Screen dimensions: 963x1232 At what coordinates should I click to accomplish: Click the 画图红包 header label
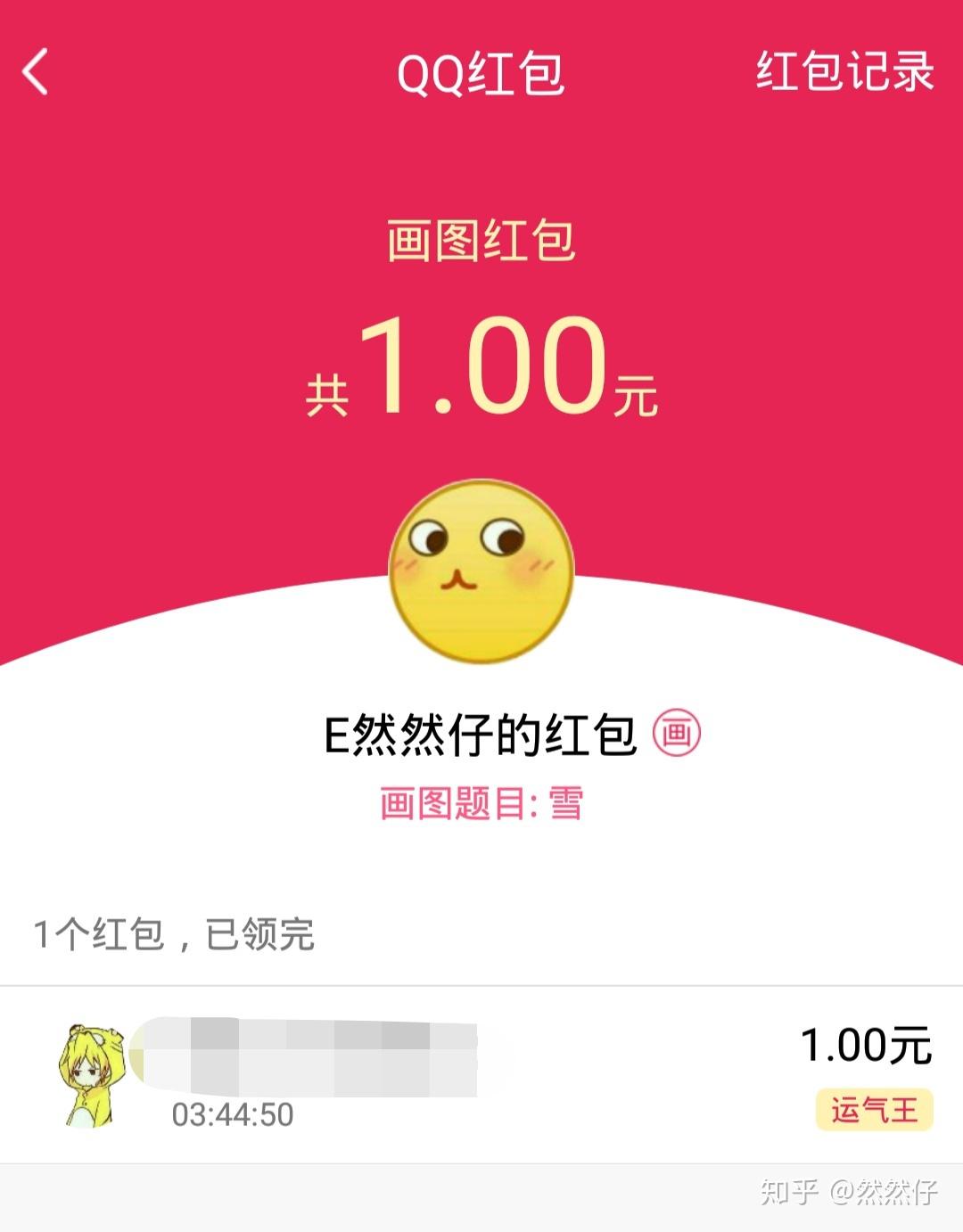pyautogui.click(x=481, y=241)
